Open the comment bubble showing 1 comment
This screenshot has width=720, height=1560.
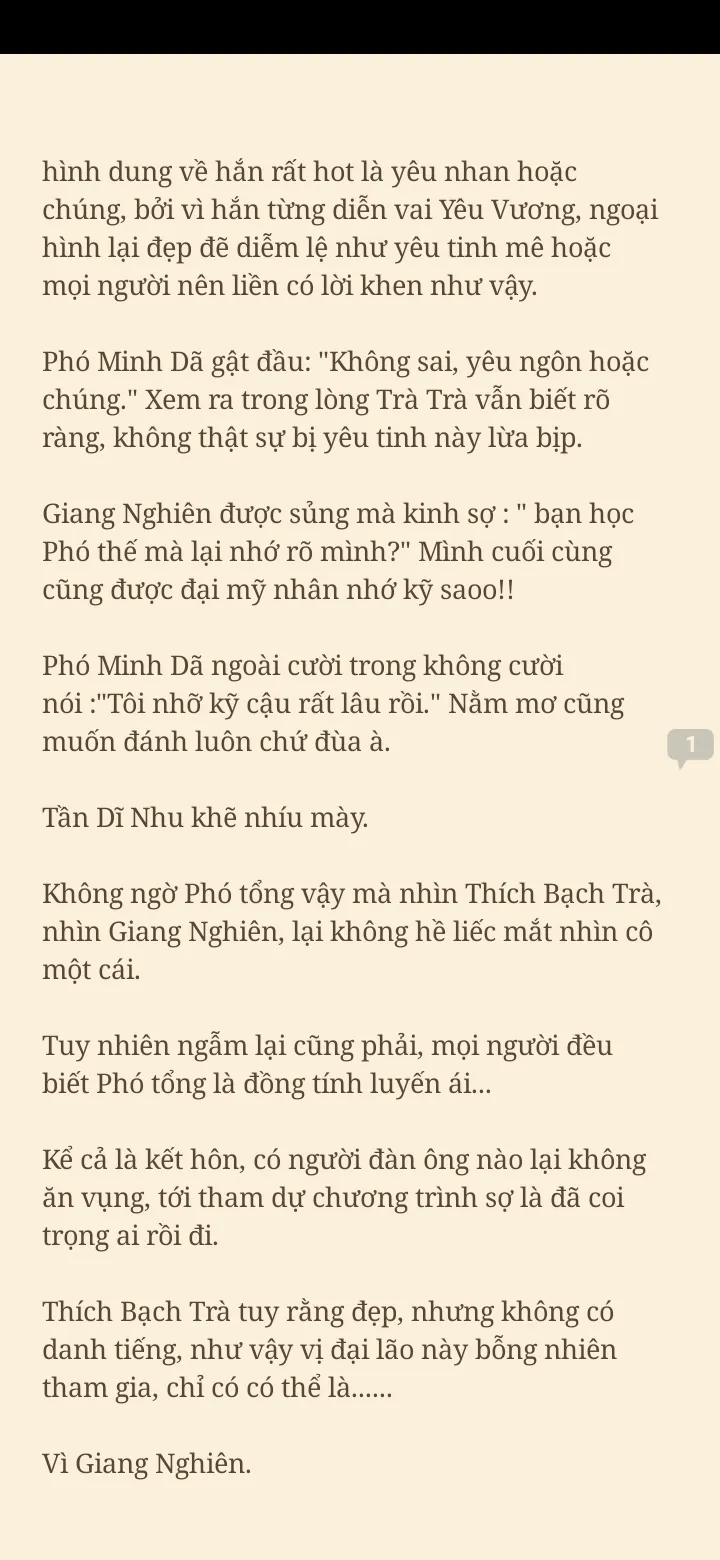pyautogui.click(x=690, y=746)
